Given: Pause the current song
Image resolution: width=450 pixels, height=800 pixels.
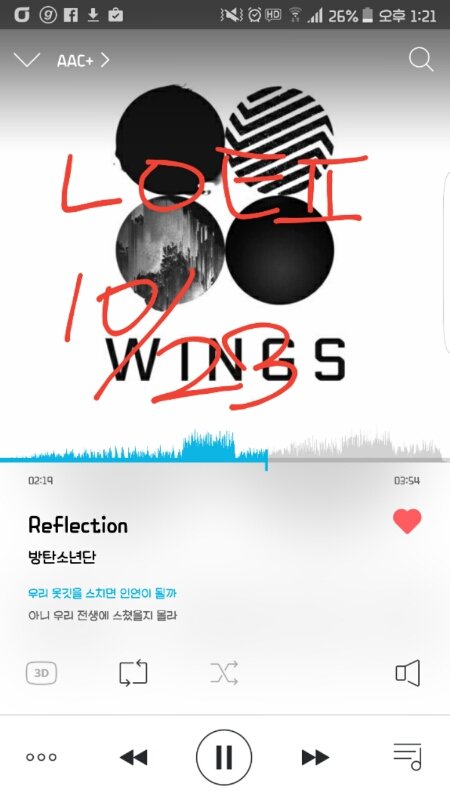Looking at the screenshot, I should point(224,757).
